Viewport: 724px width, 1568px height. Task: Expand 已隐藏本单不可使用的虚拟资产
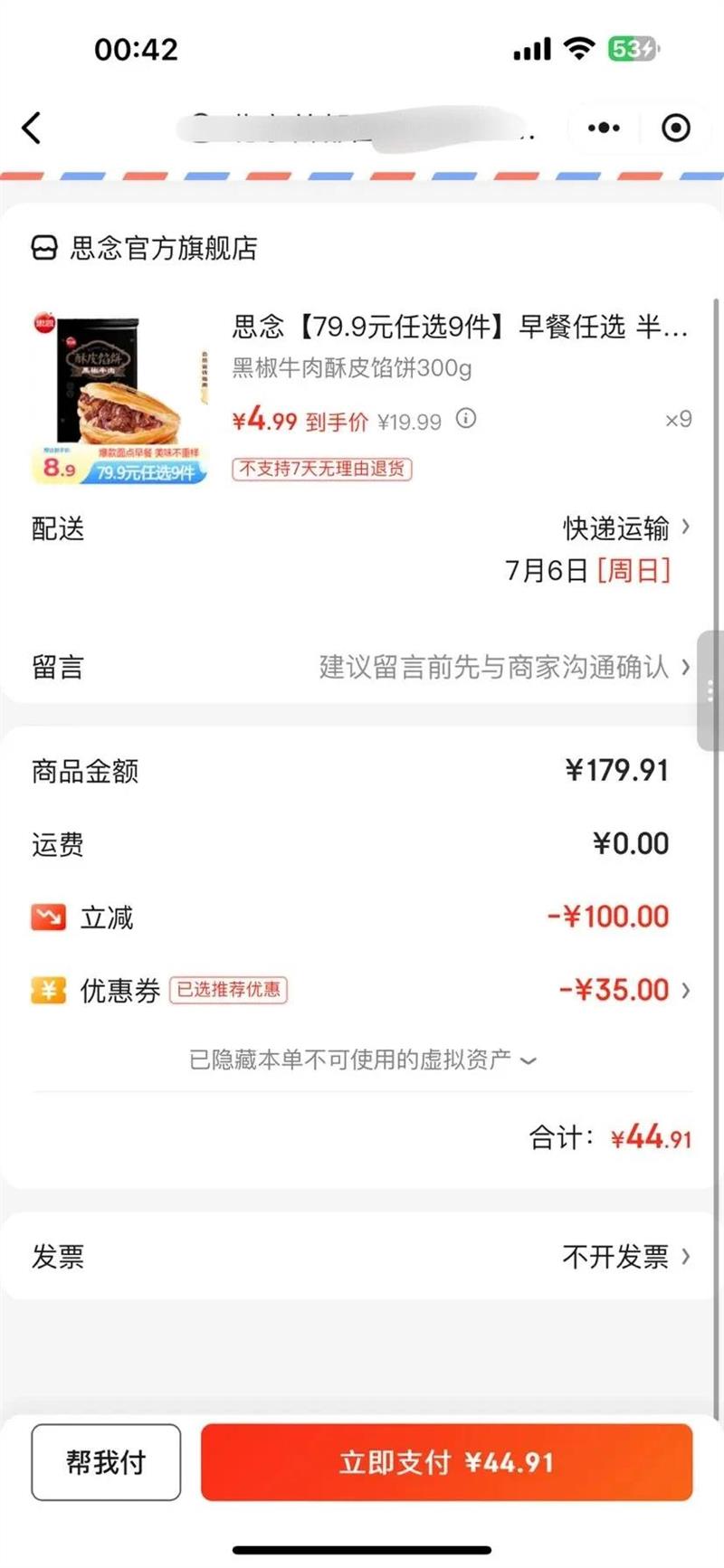[362, 1060]
